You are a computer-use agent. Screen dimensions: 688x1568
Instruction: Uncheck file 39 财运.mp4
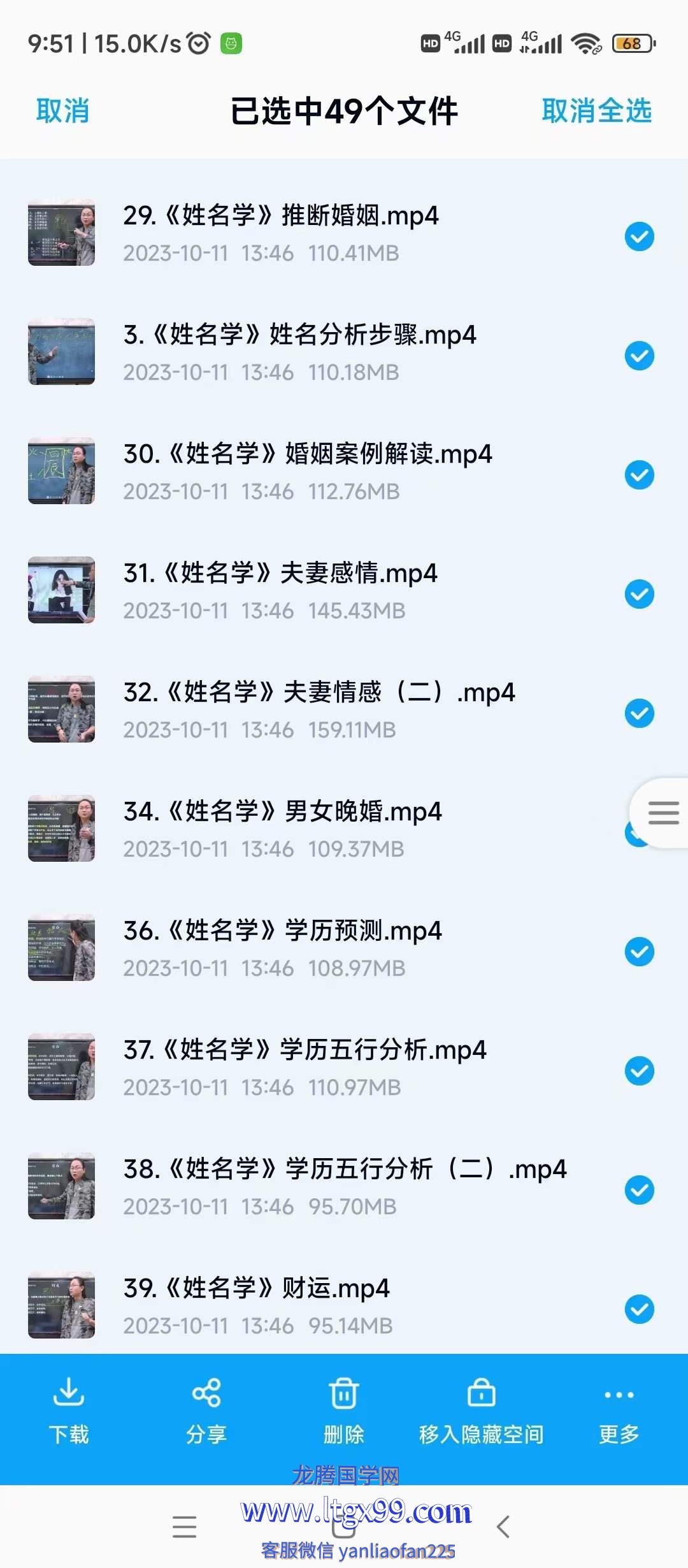point(639,1309)
